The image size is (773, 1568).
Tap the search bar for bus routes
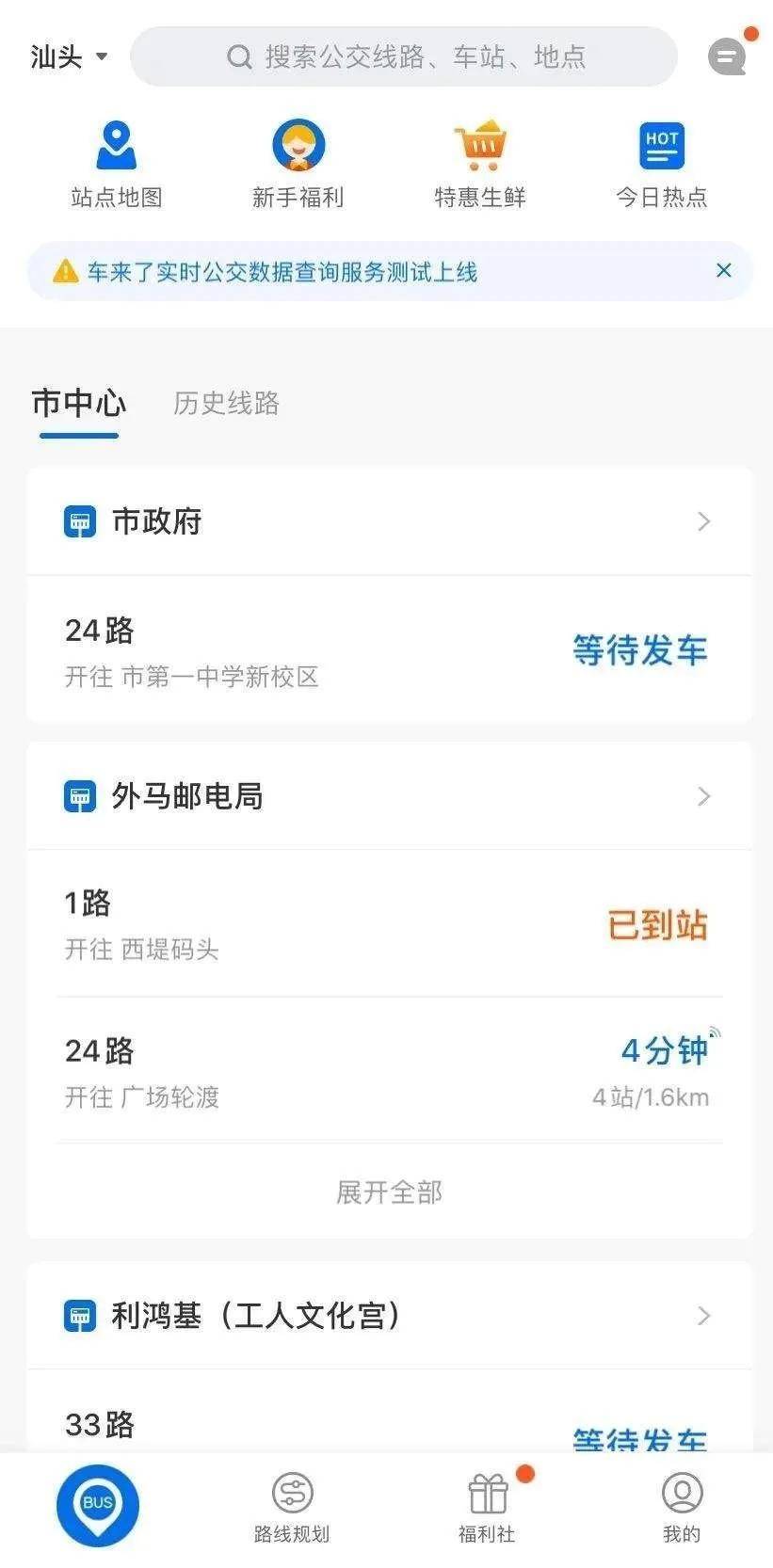click(x=404, y=56)
